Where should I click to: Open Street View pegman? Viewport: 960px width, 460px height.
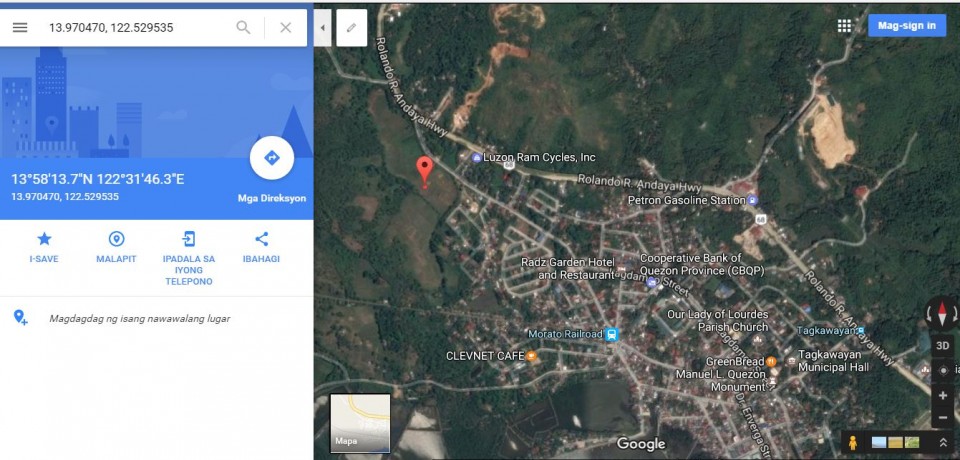(x=853, y=442)
